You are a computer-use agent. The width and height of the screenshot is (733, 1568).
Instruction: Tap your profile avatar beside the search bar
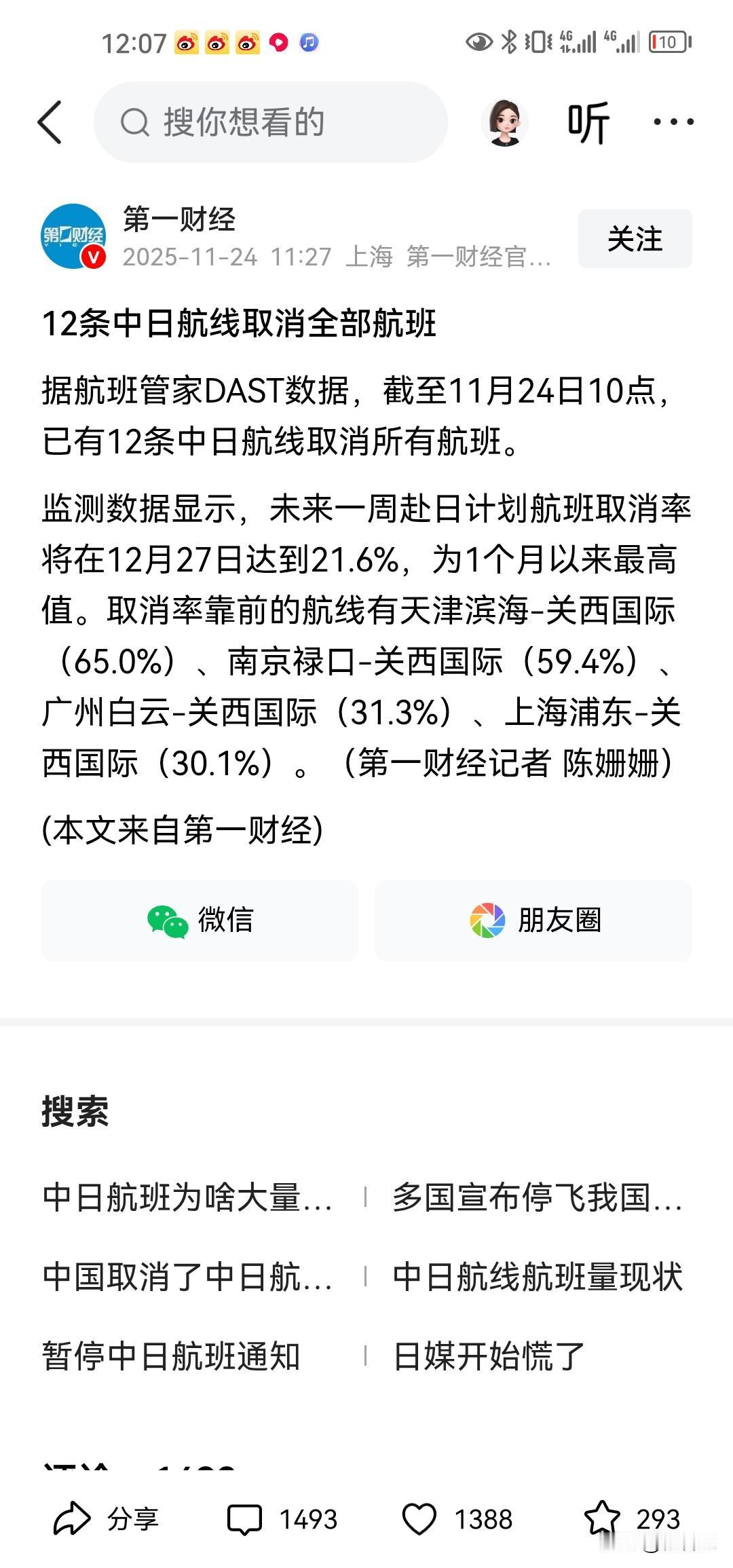coord(505,122)
